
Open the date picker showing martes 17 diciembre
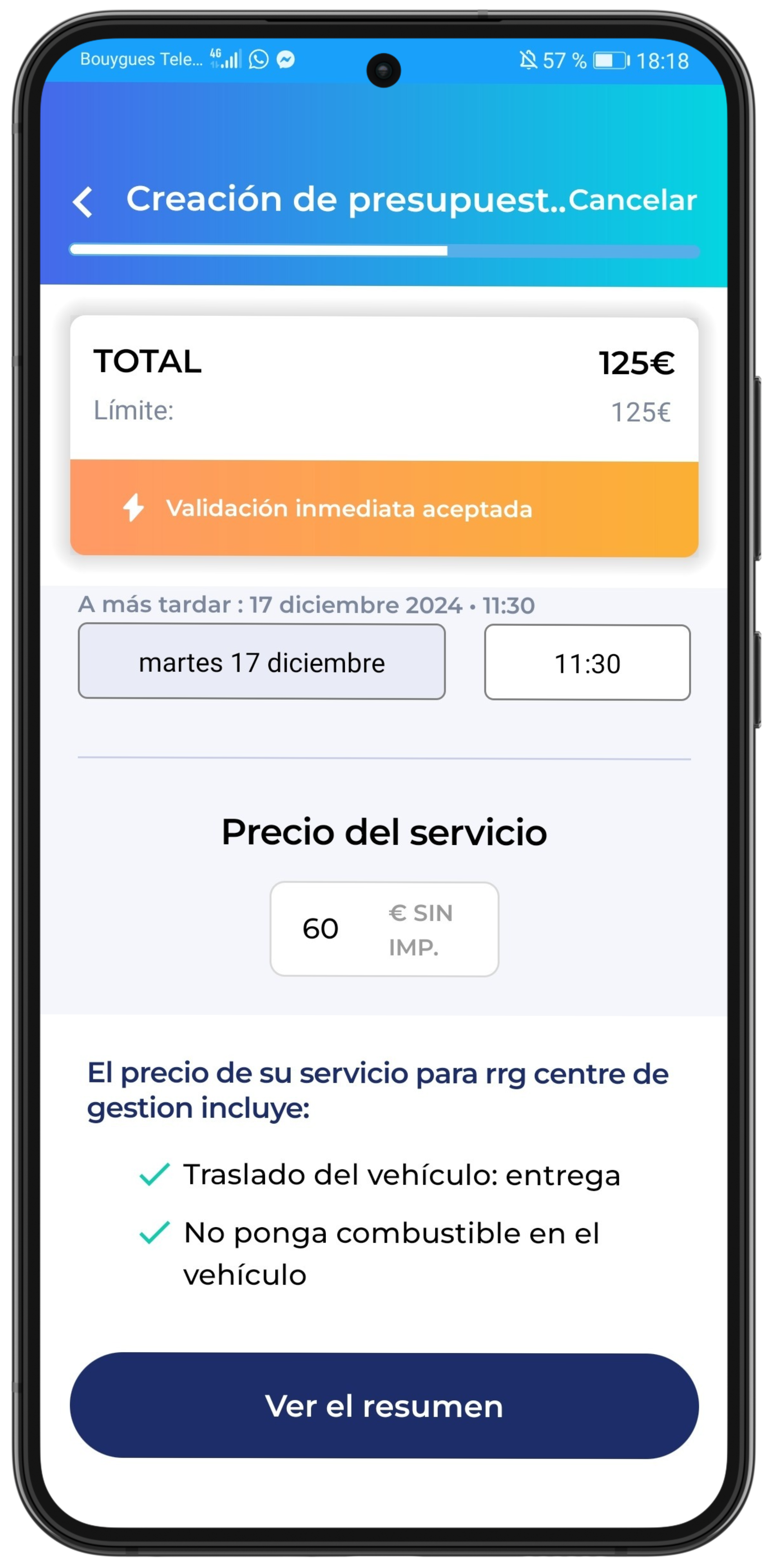point(262,662)
